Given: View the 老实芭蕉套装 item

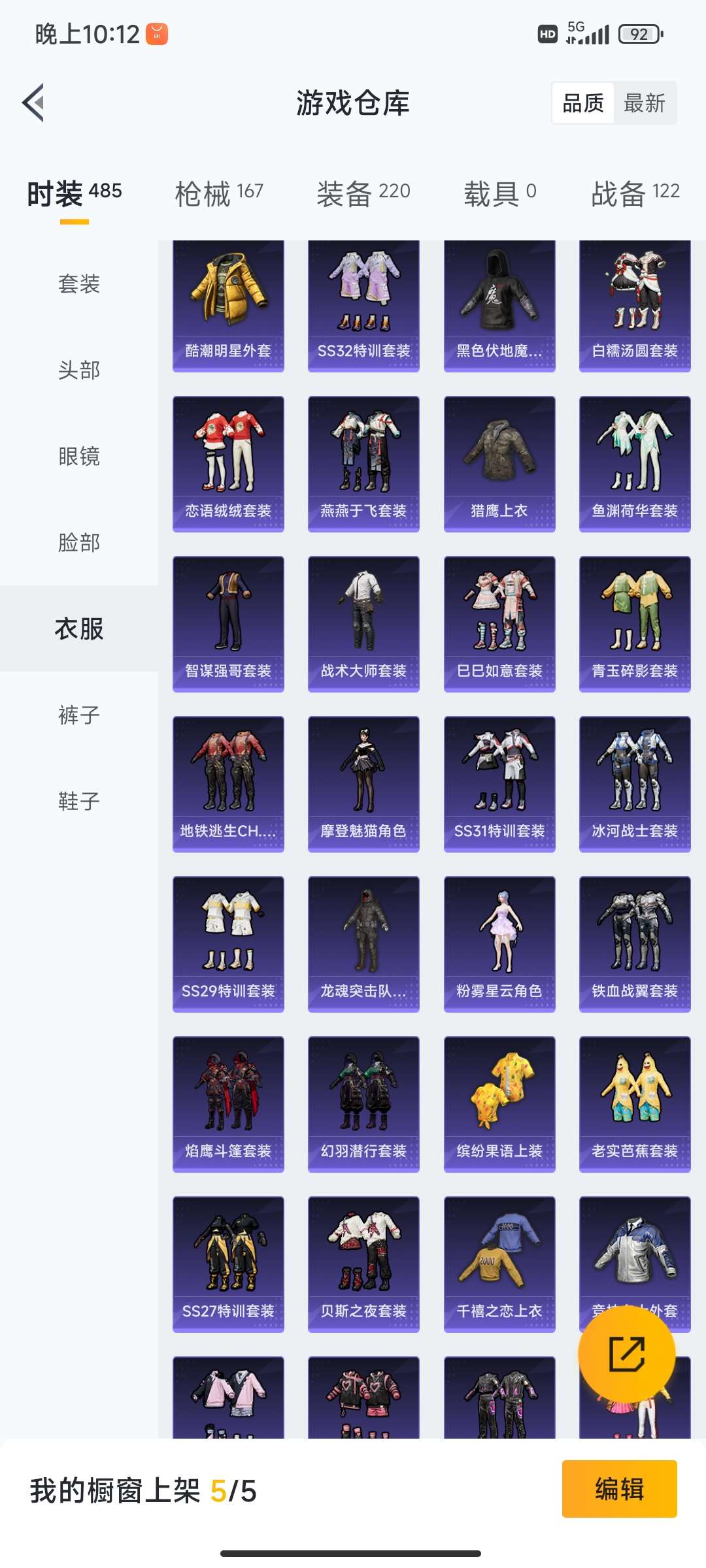Looking at the screenshot, I should 635,1104.
